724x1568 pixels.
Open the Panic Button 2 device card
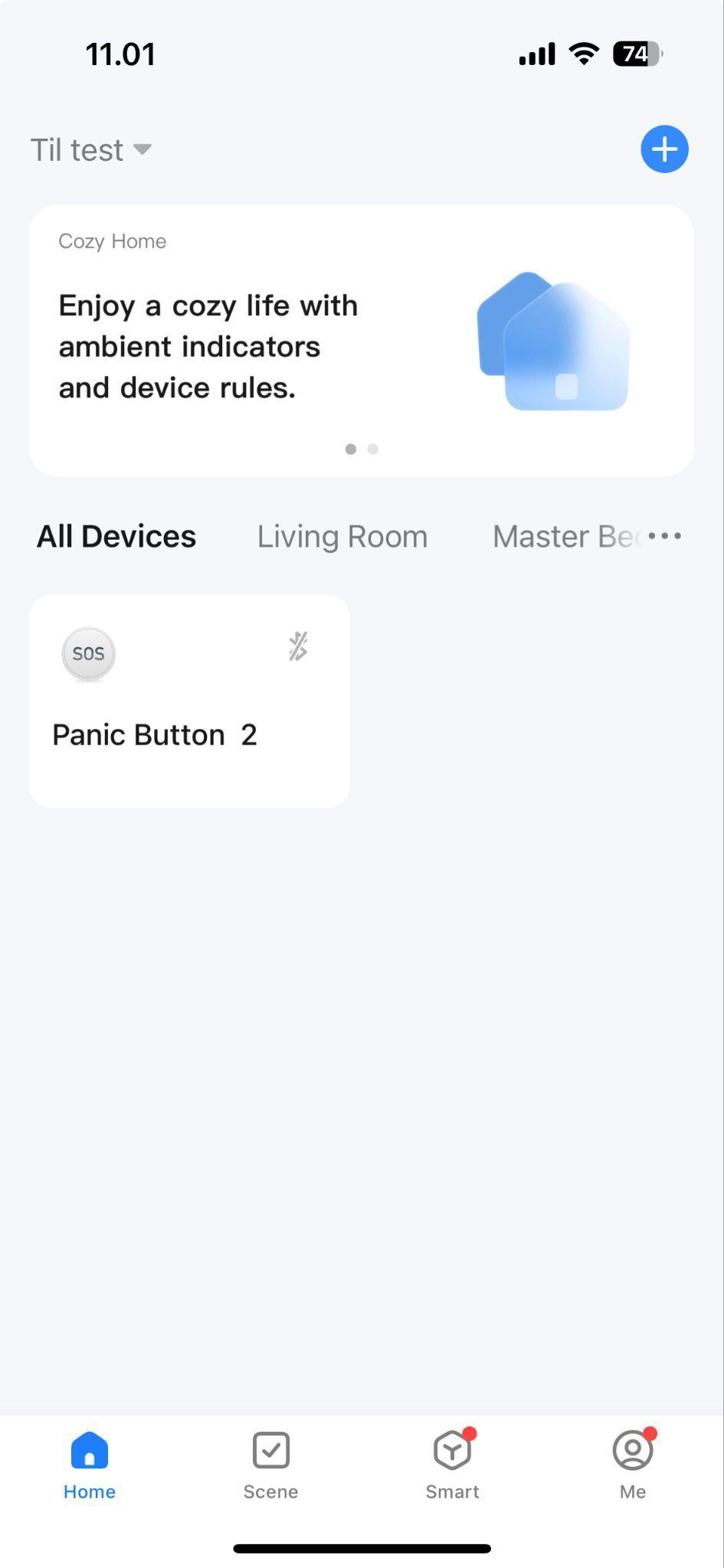pyautogui.click(x=189, y=701)
